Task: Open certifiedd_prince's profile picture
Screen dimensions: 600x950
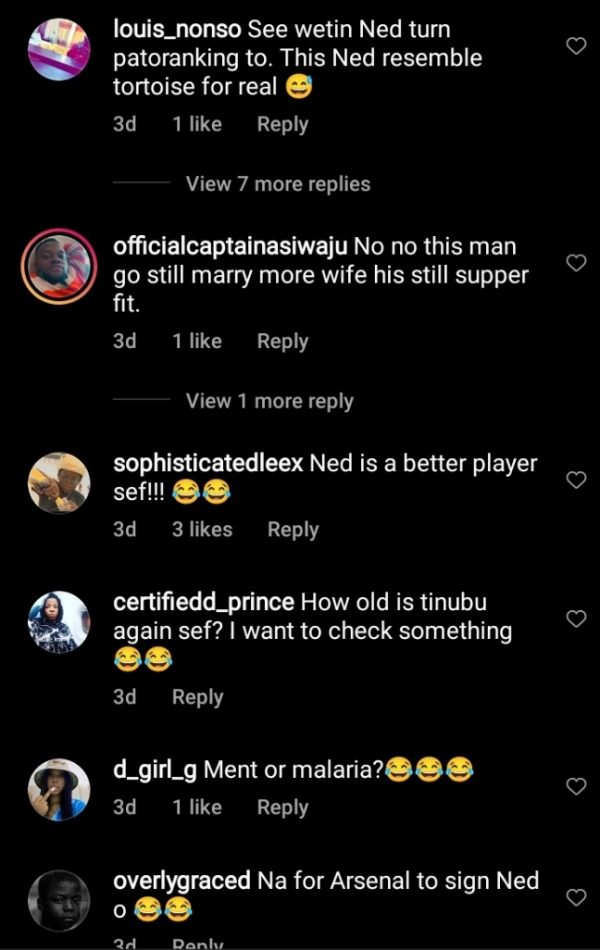Action: tap(58, 621)
